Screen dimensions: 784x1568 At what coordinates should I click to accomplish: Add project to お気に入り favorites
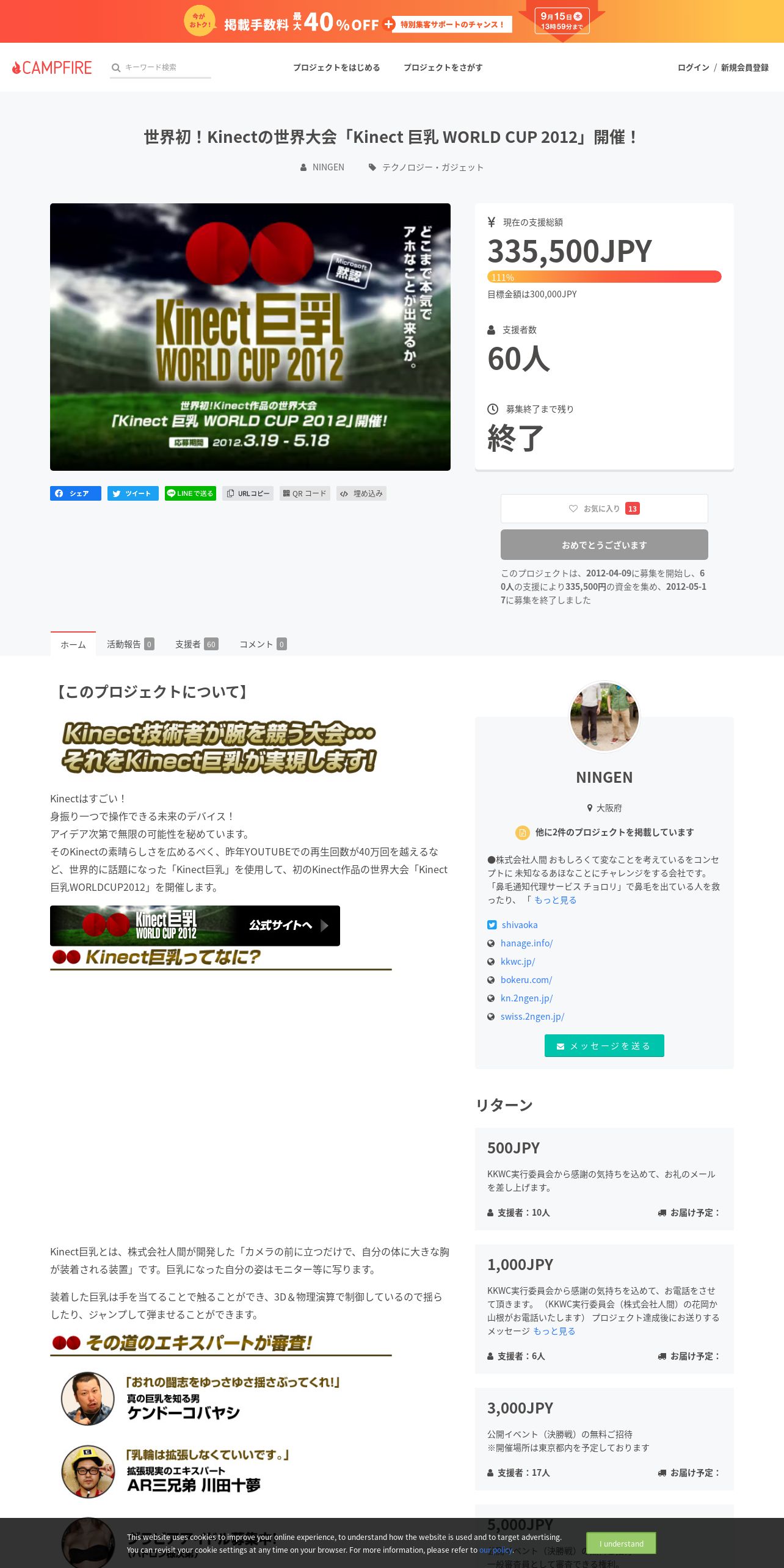[604, 509]
